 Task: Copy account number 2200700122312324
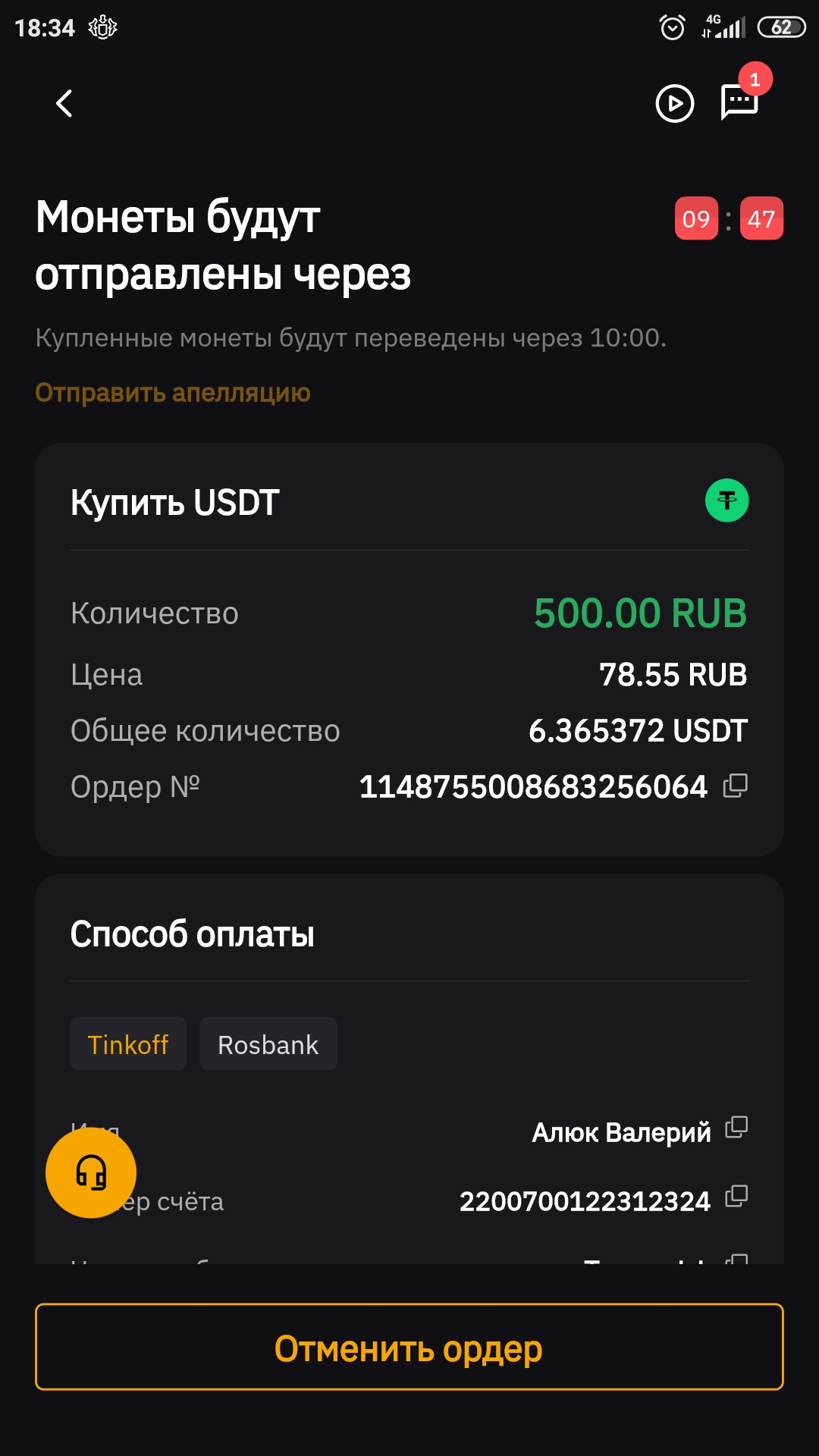736,1197
